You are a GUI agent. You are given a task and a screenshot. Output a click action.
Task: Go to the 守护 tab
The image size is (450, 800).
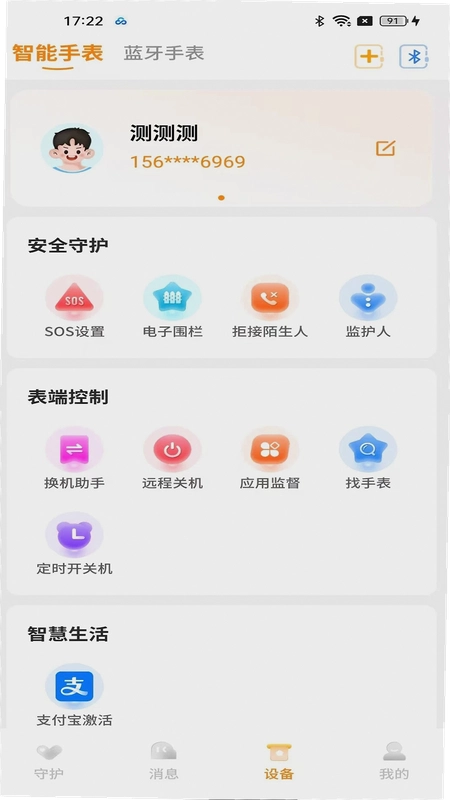(x=49, y=762)
